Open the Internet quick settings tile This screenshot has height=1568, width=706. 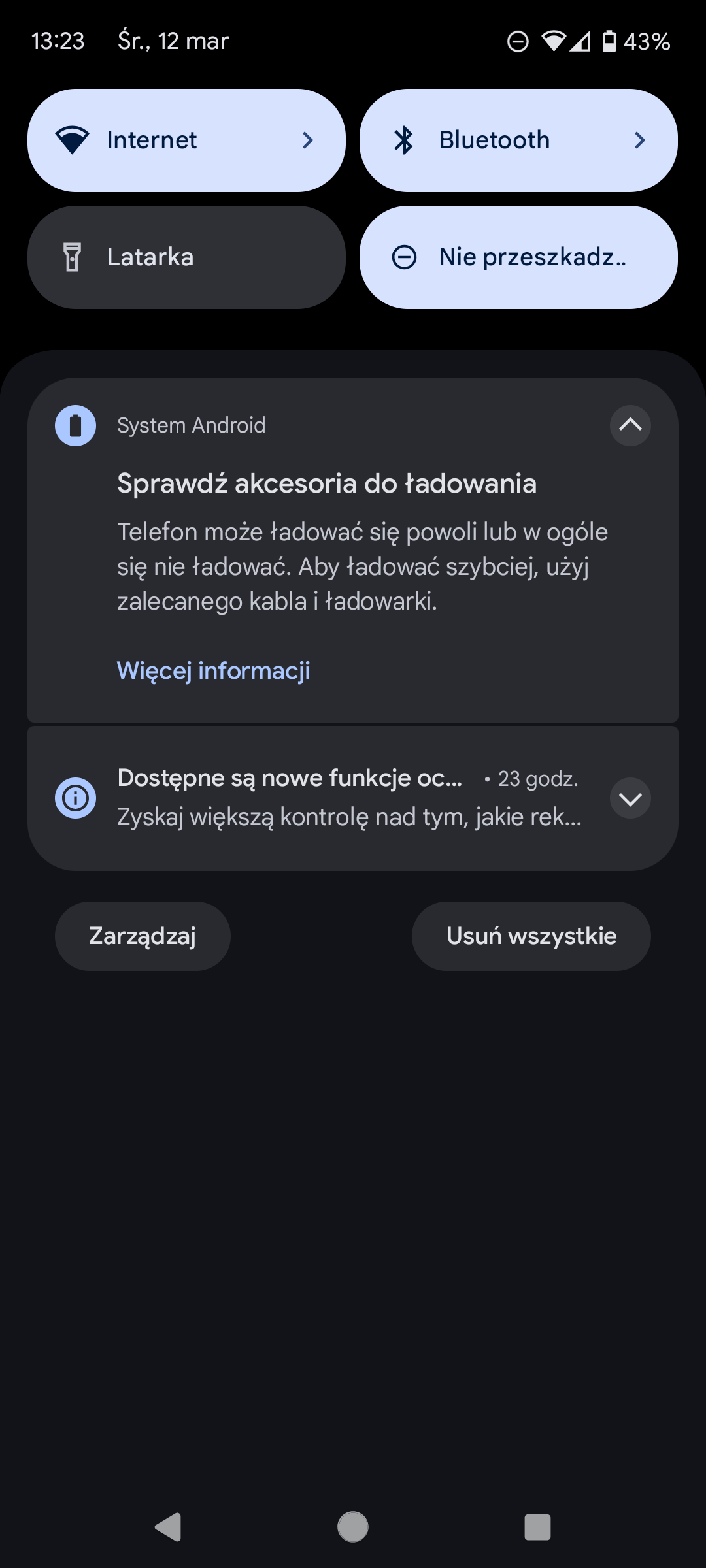(x=186, y=140)
